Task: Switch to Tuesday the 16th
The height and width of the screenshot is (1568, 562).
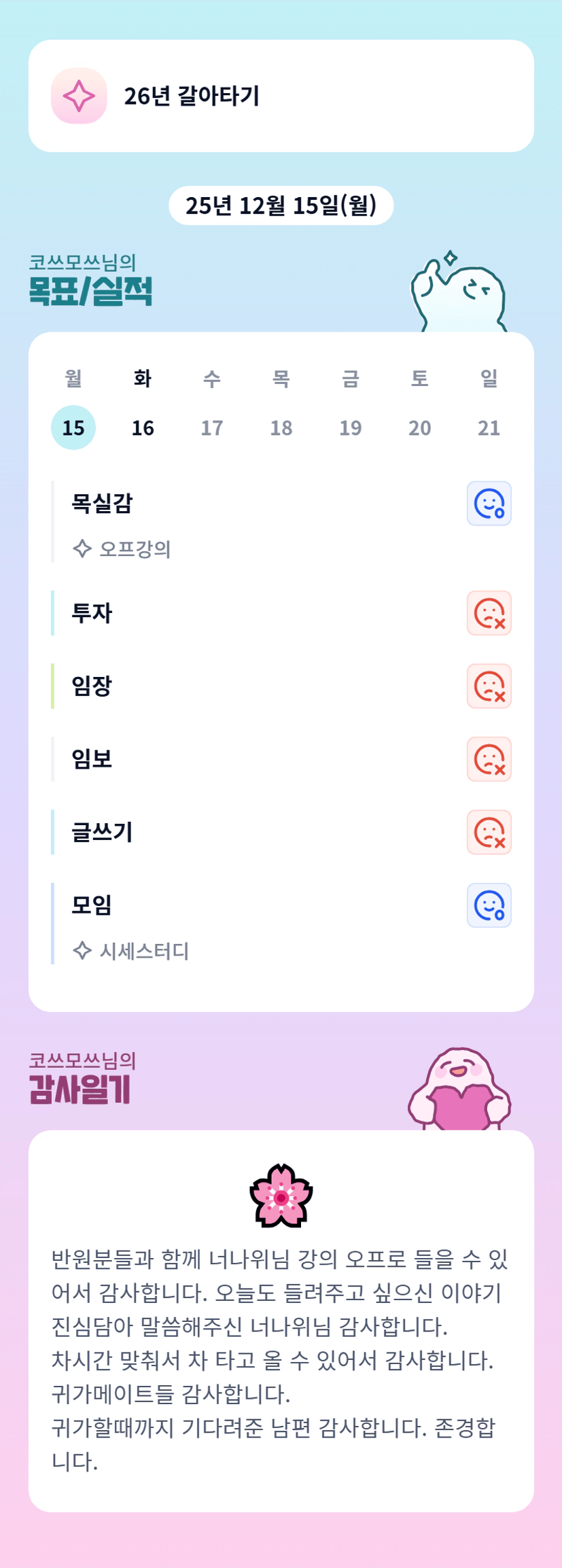Action: point(143,428)
